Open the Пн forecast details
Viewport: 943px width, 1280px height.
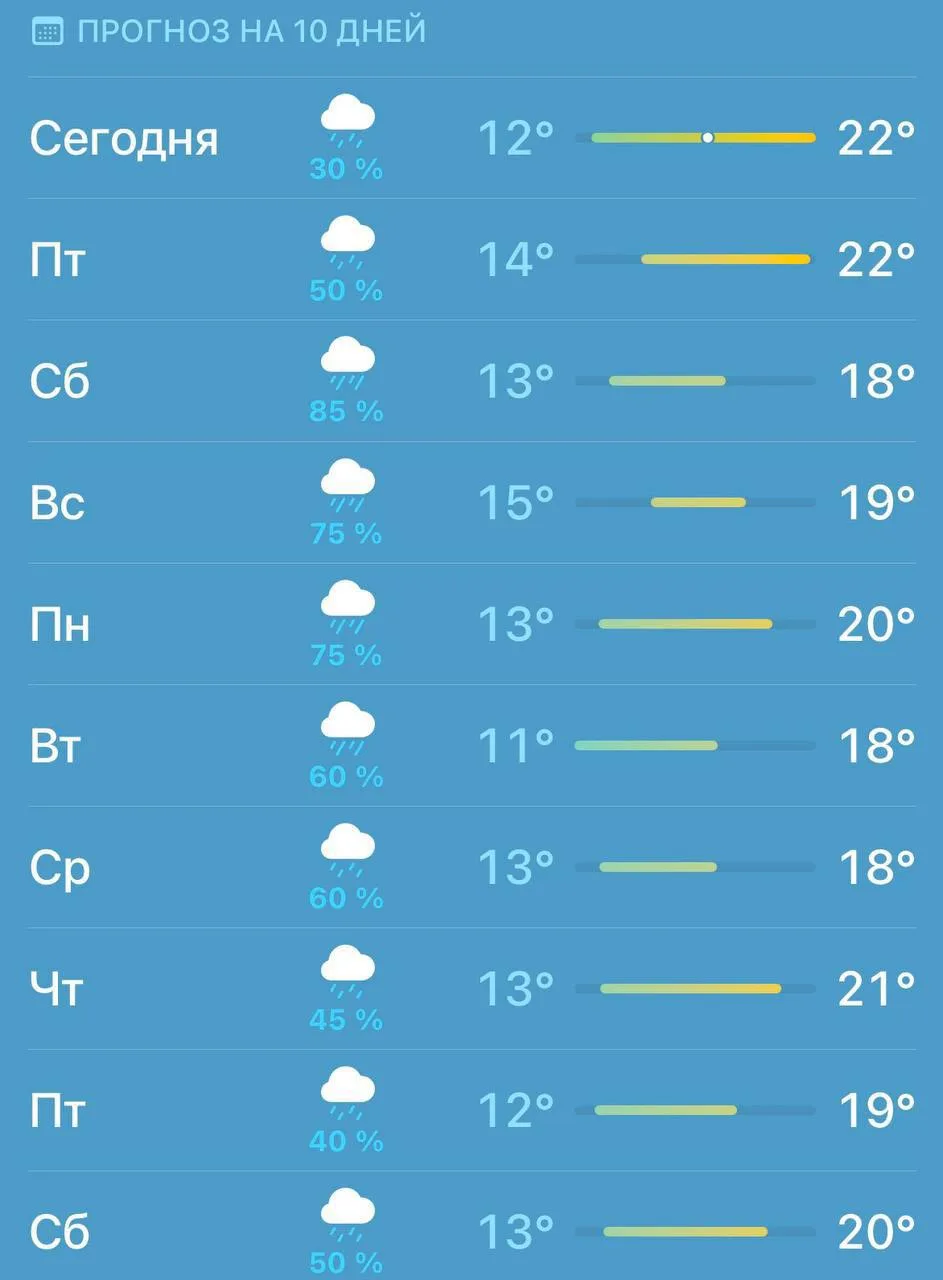tap(471, 624)
